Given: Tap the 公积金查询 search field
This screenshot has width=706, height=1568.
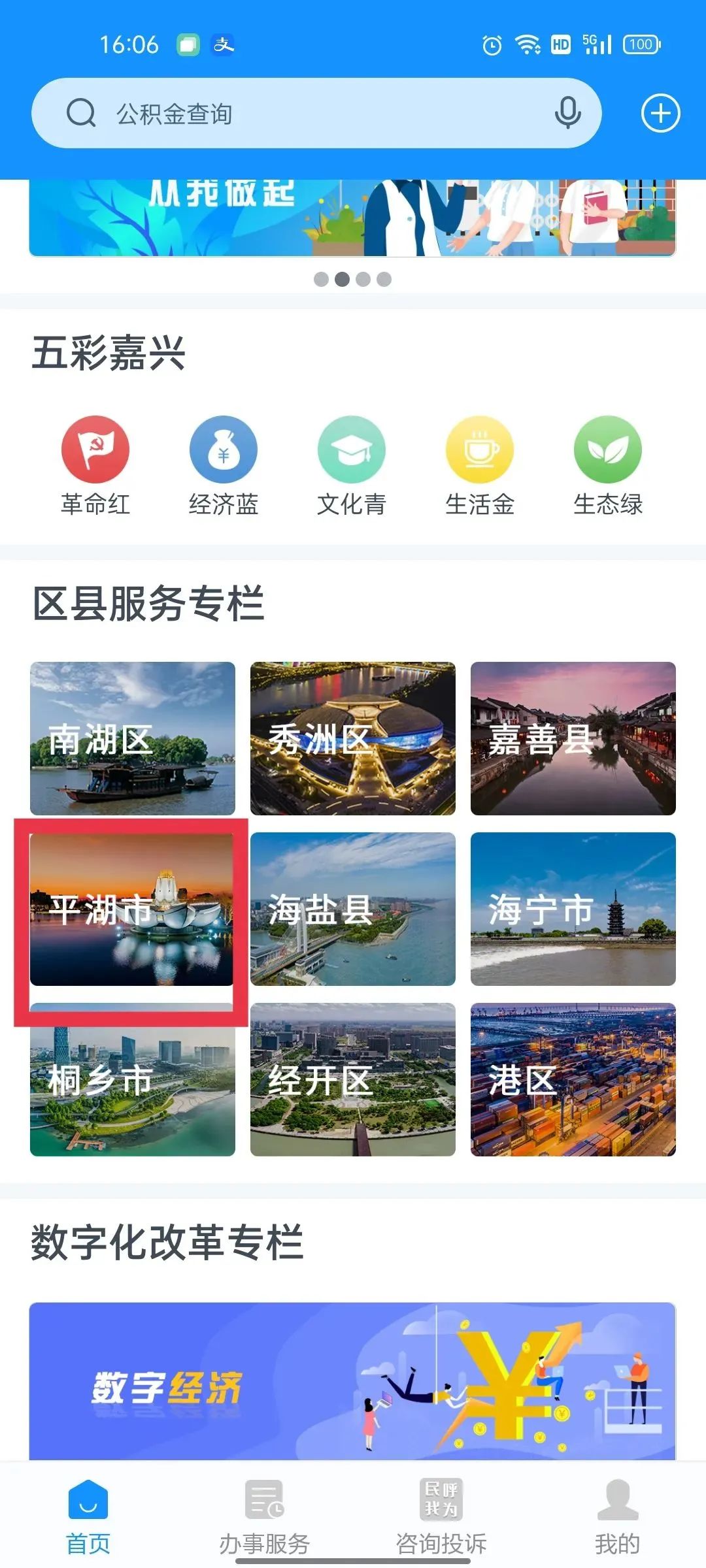Looking at the screenshot, I should tap(314, 114).
